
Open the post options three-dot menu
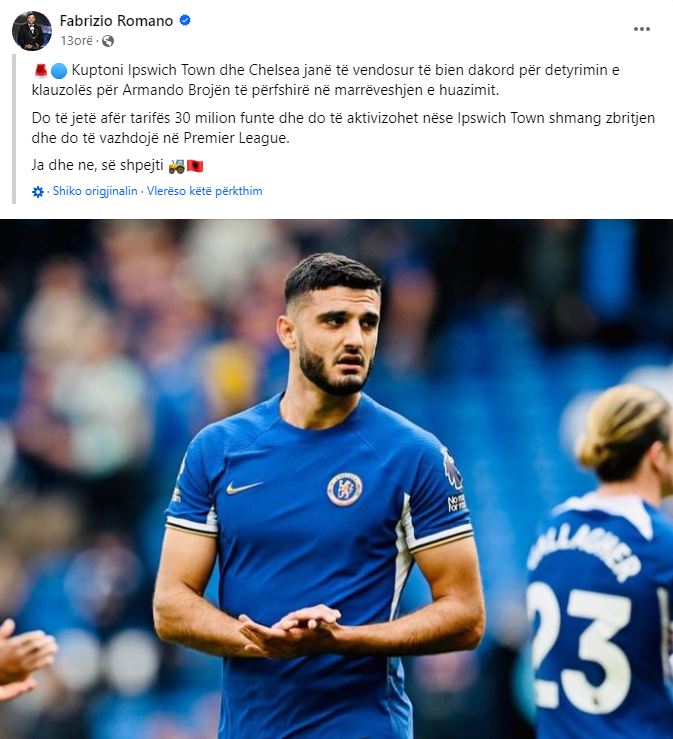click(641, 29)
